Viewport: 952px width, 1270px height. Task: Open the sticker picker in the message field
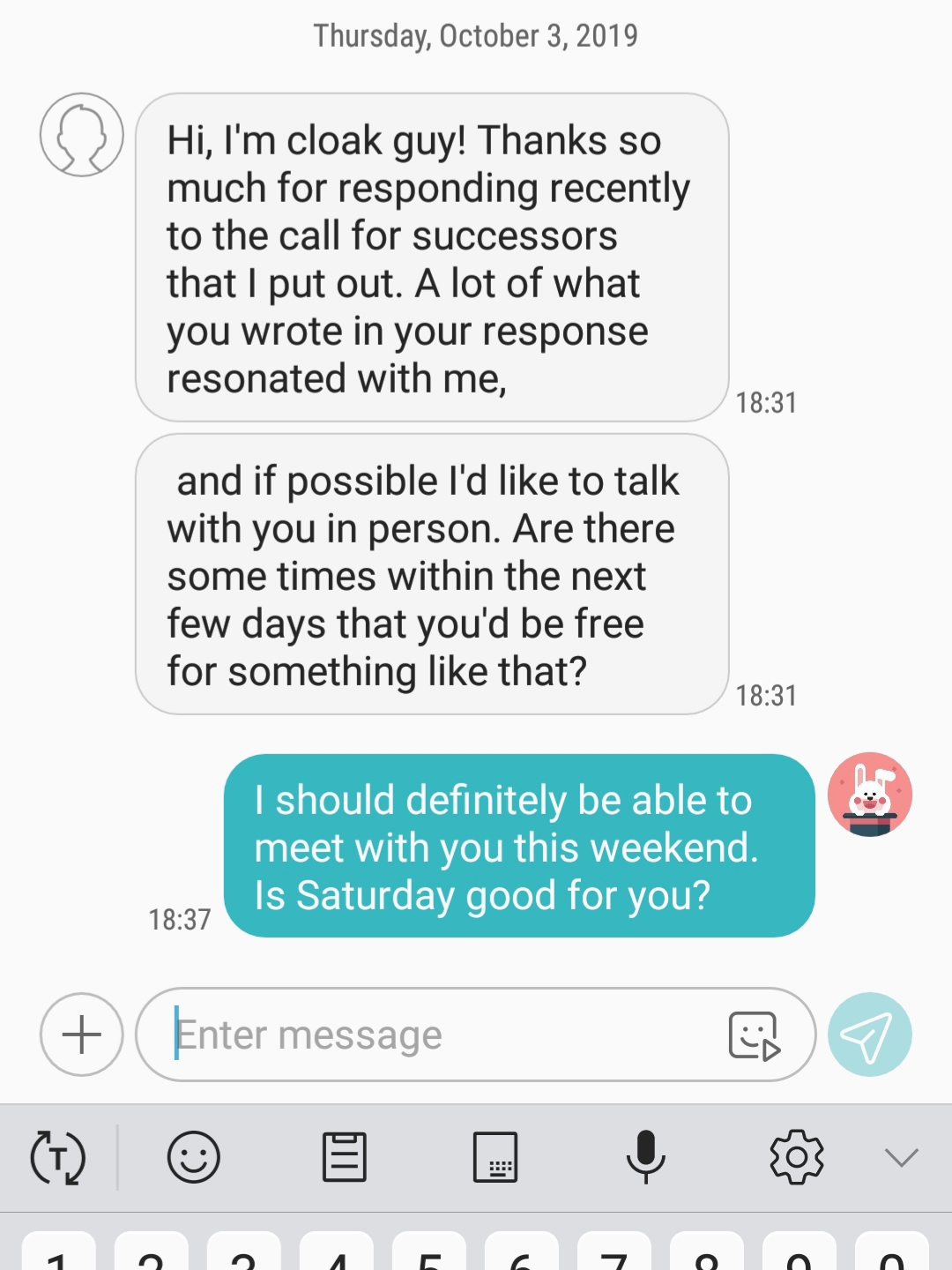[x=754, y=1035]
